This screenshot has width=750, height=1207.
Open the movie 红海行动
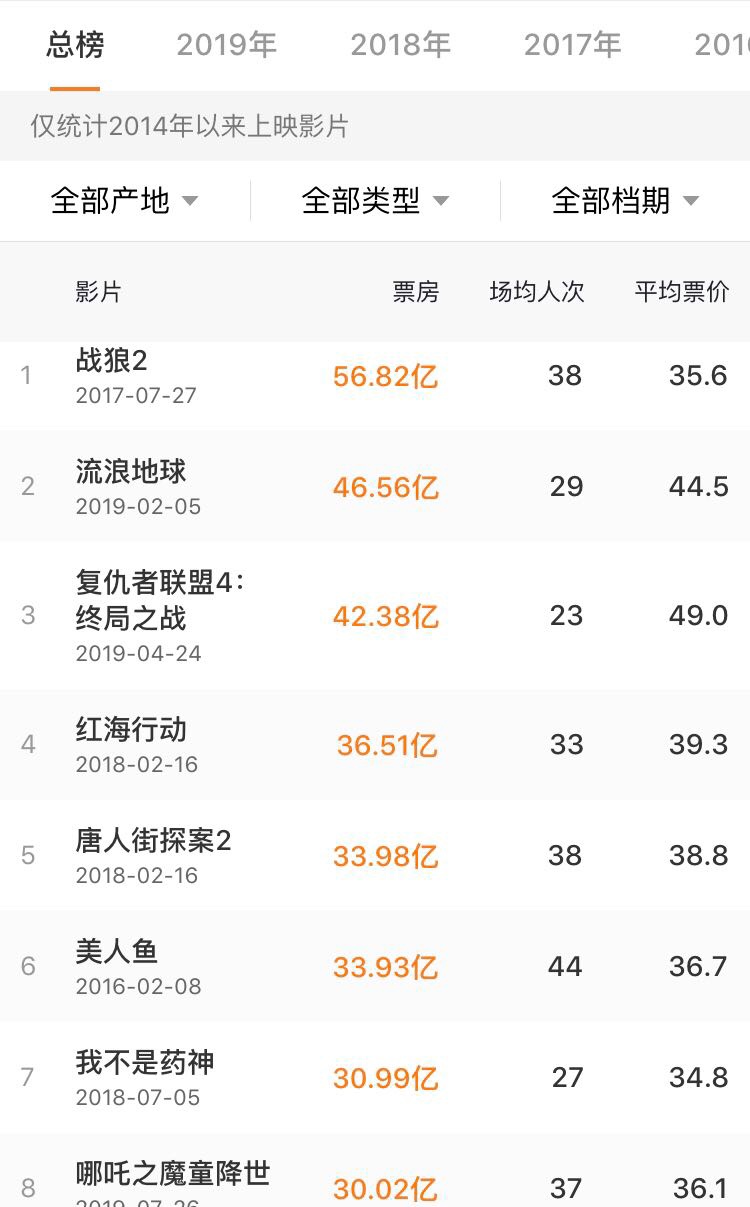coord(131,730)
